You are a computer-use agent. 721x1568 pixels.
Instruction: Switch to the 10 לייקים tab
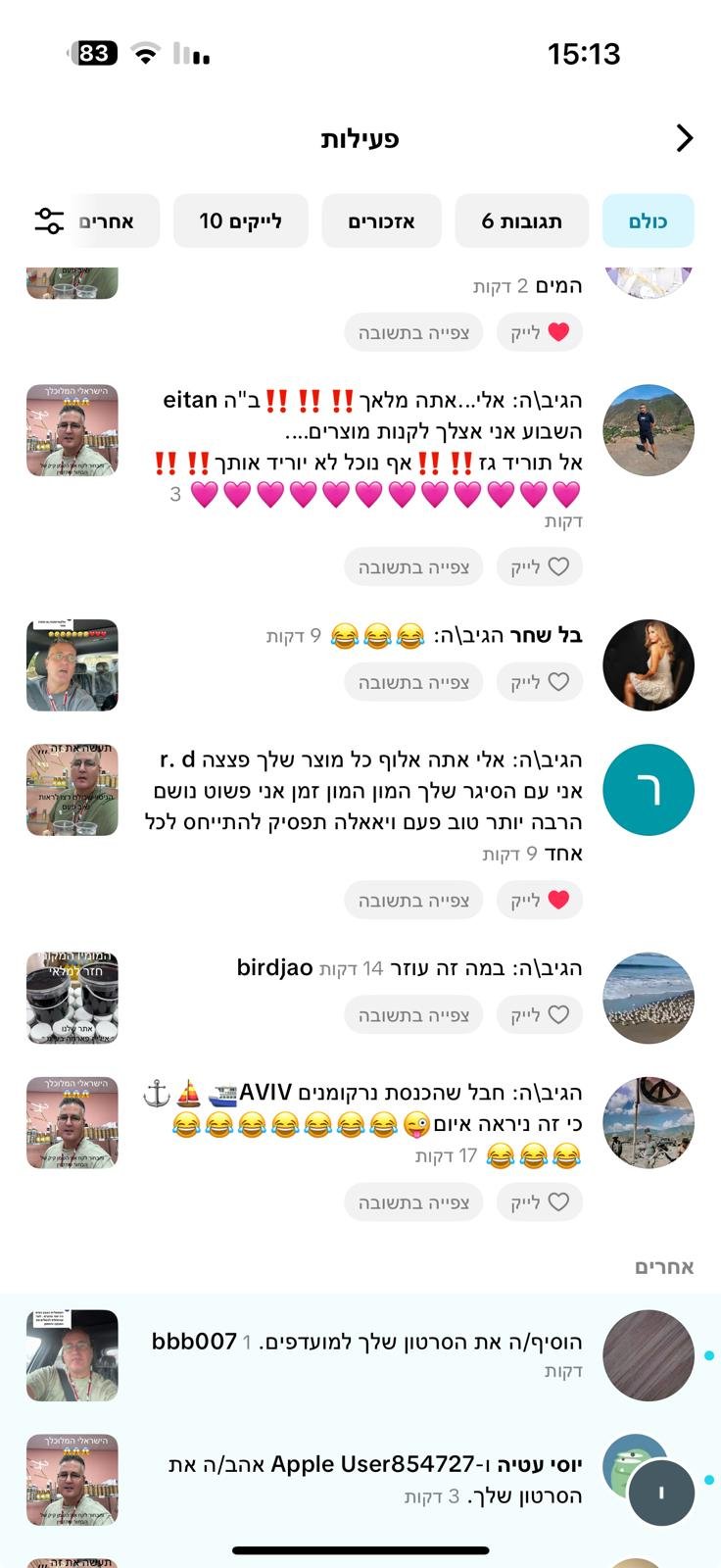240,220
